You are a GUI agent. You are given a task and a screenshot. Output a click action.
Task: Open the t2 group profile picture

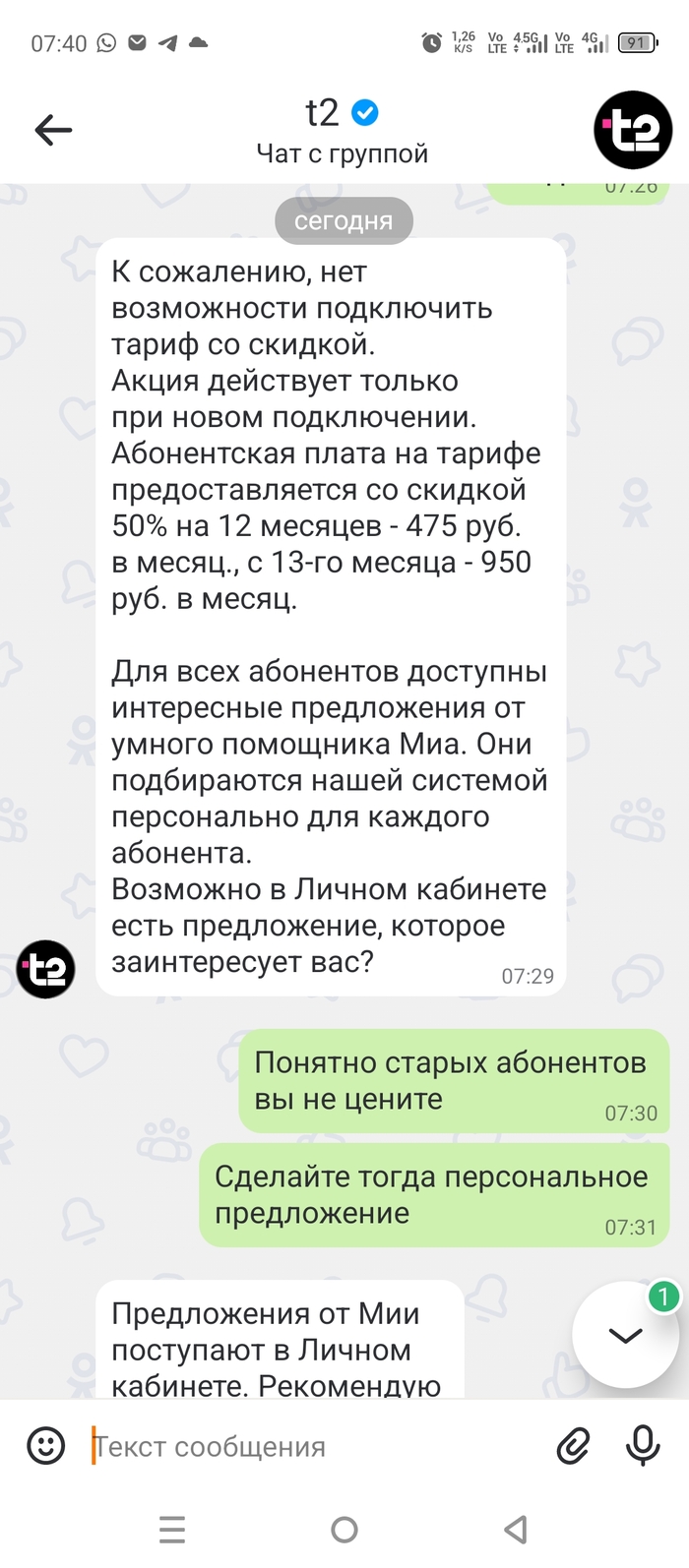[632, 130]
